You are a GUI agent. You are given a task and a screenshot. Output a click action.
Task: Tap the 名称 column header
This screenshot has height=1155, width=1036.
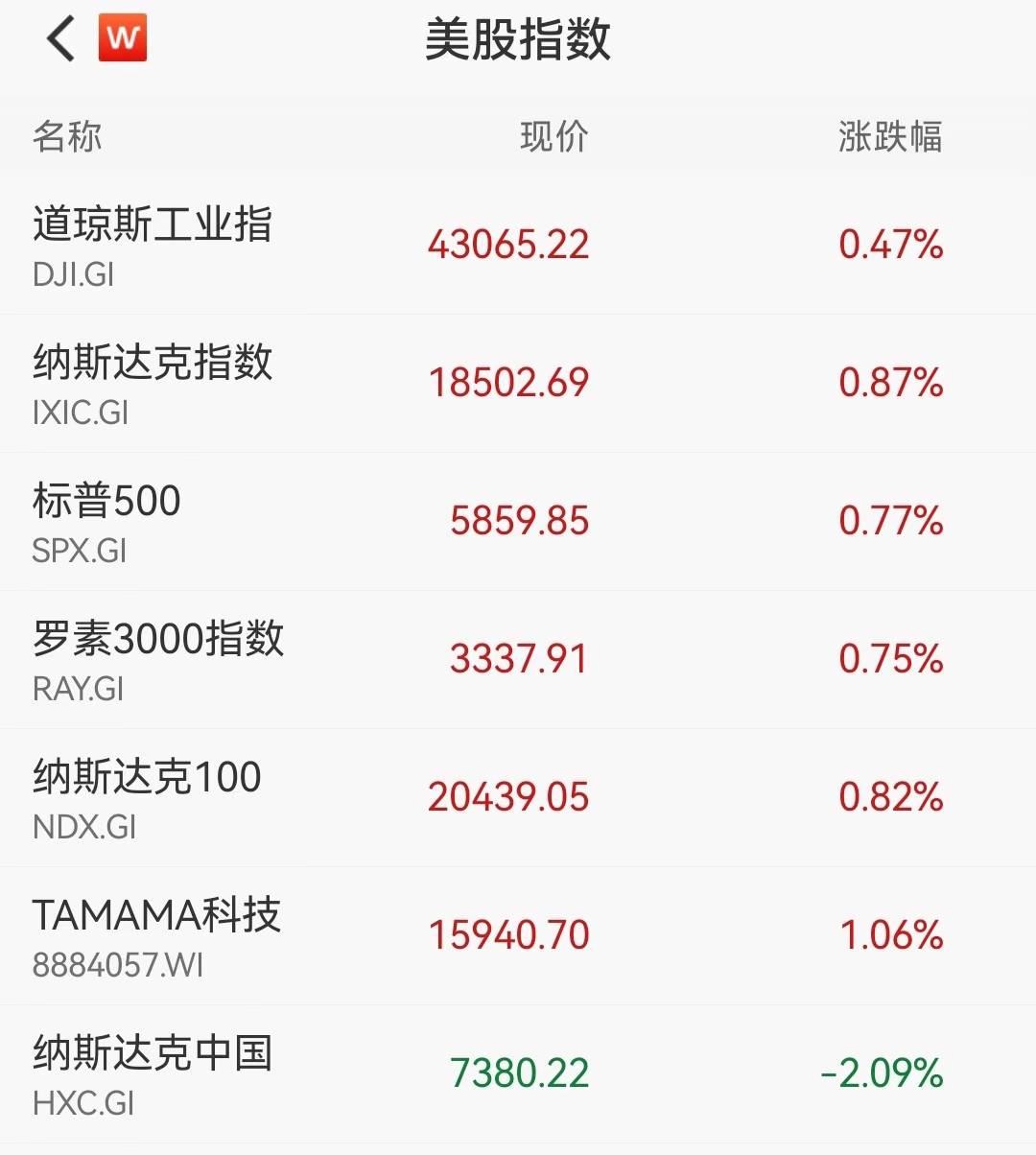[67, 137]
